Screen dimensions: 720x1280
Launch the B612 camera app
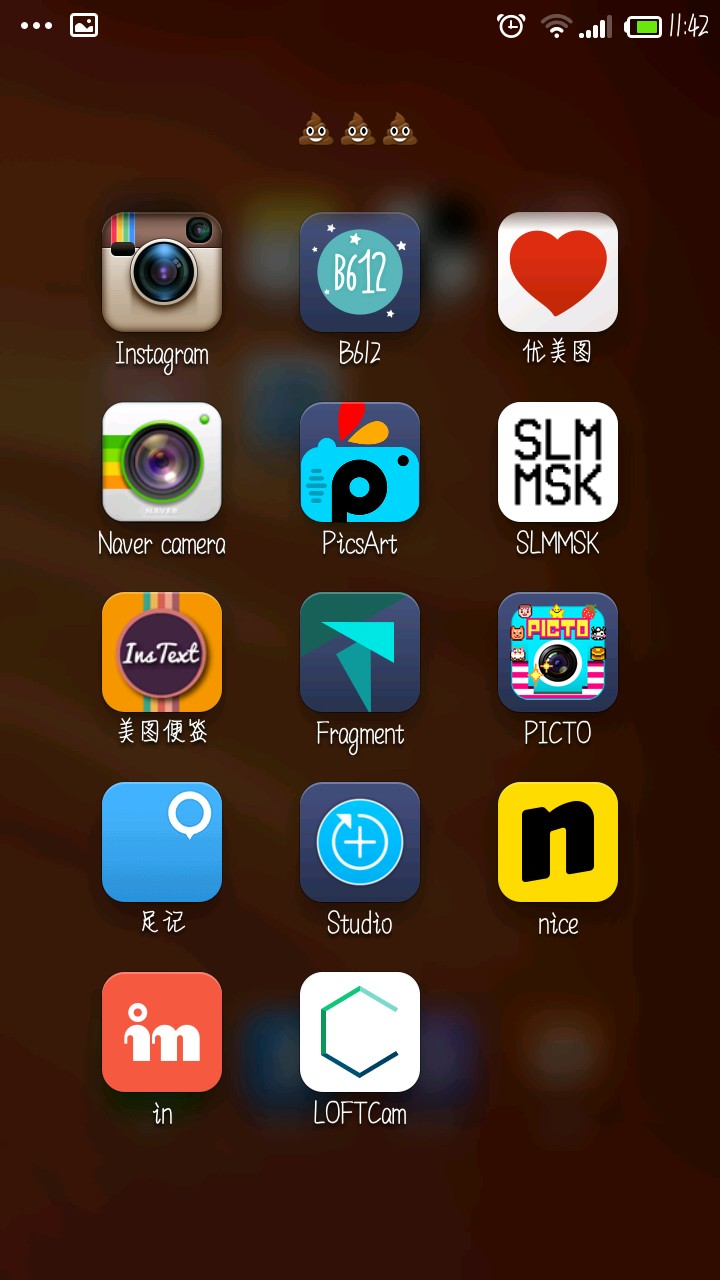pyautogui.click(x=360, y=272)
